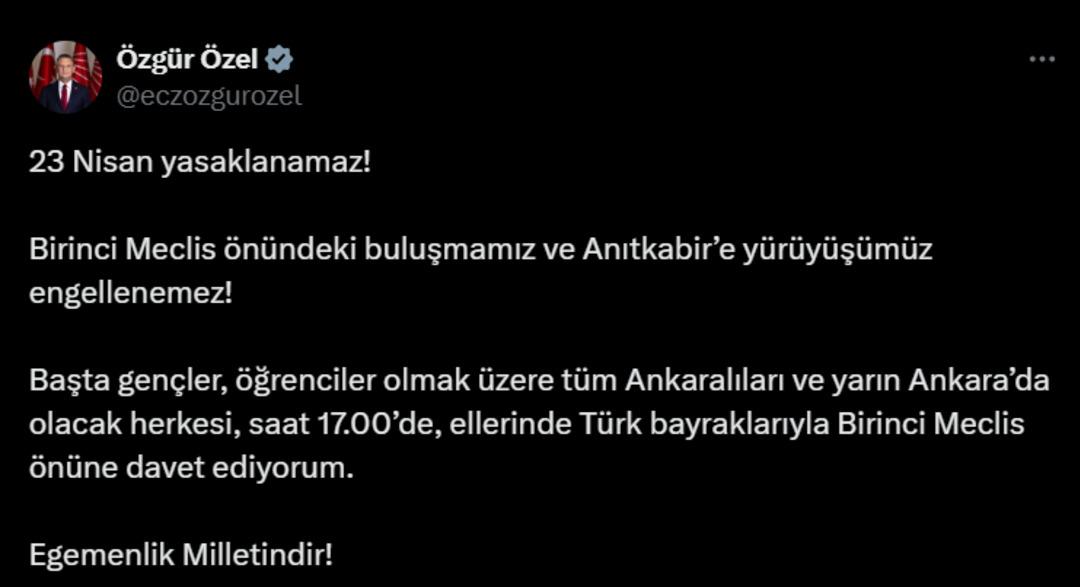This screenshot has width=1080, height=587.
Task: Open the Özgür Özel profile name
Action: click(x=188, y=60)
